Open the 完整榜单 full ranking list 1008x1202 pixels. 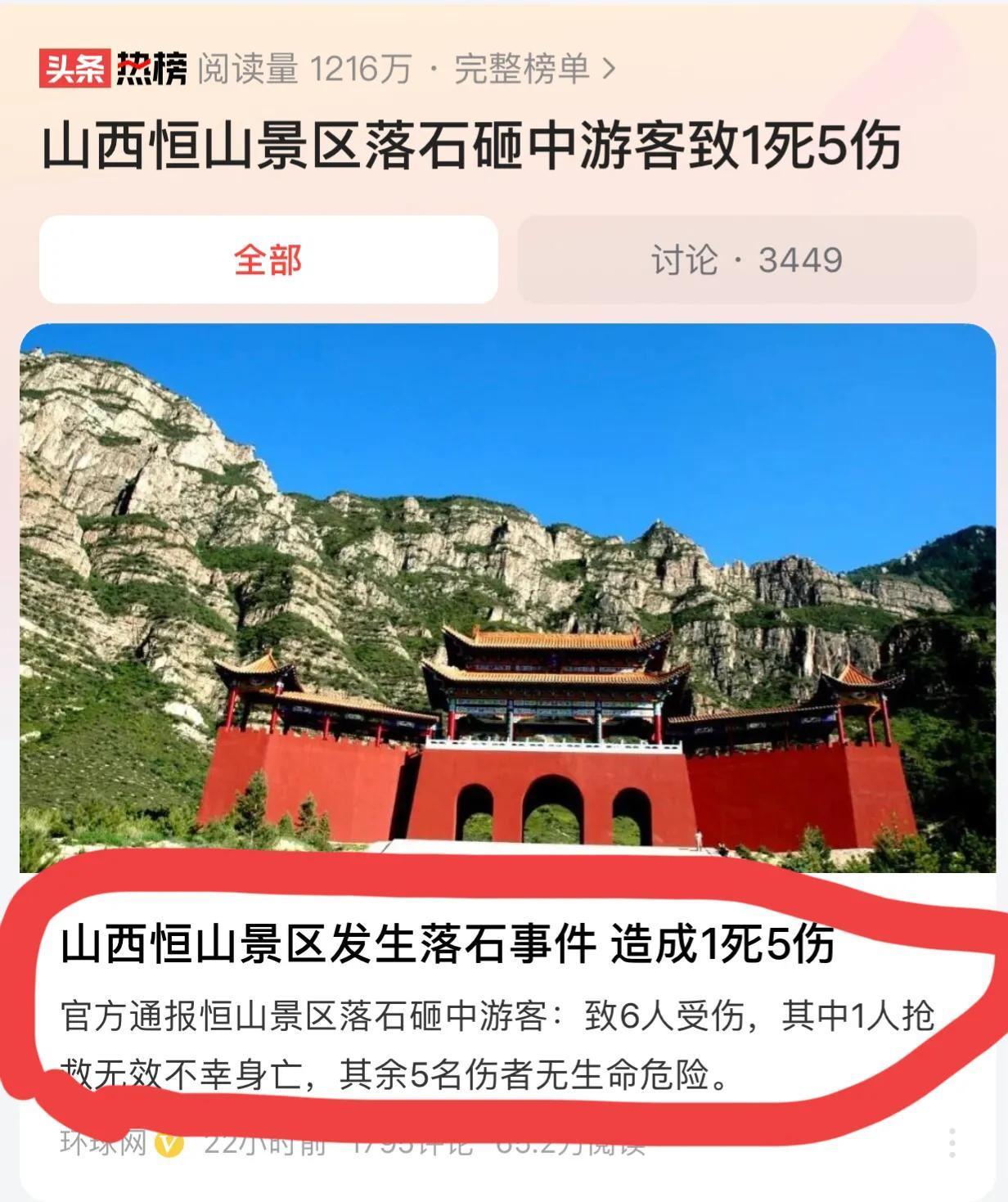pos(533,70)
